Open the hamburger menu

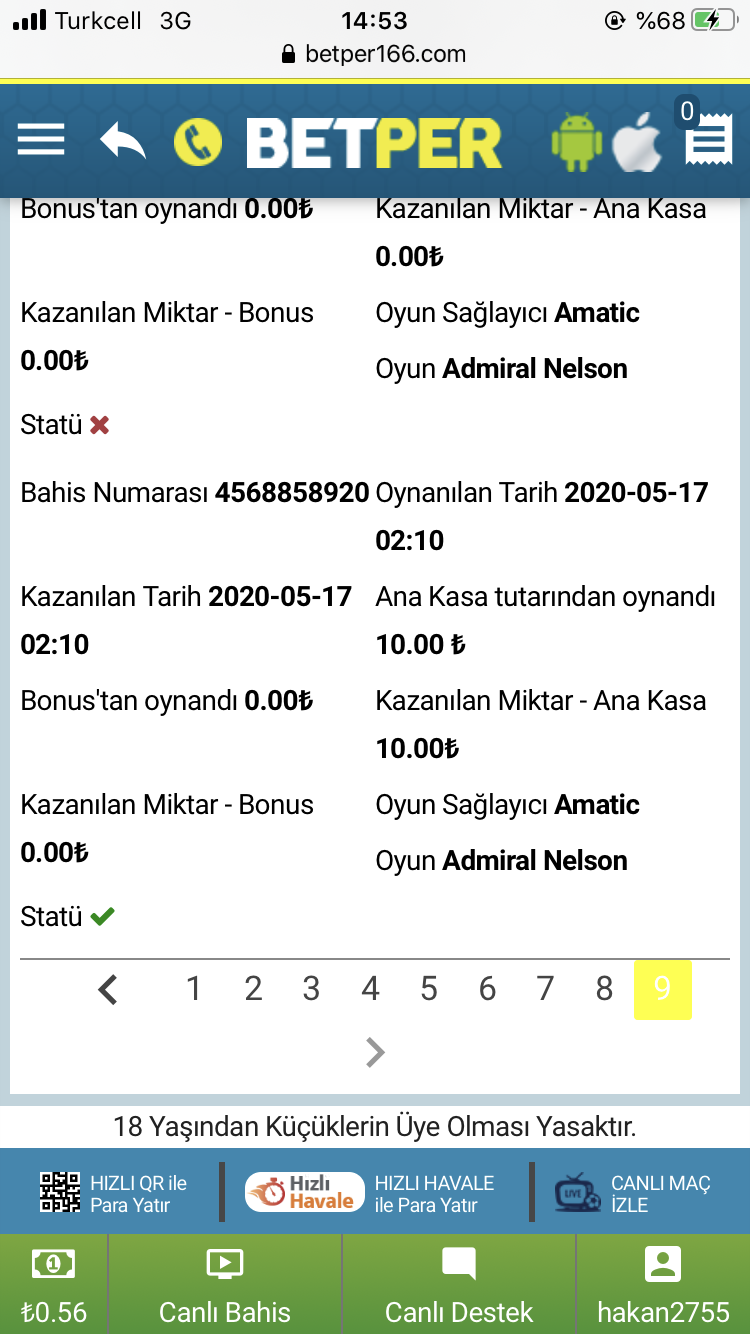coord(41,140)
